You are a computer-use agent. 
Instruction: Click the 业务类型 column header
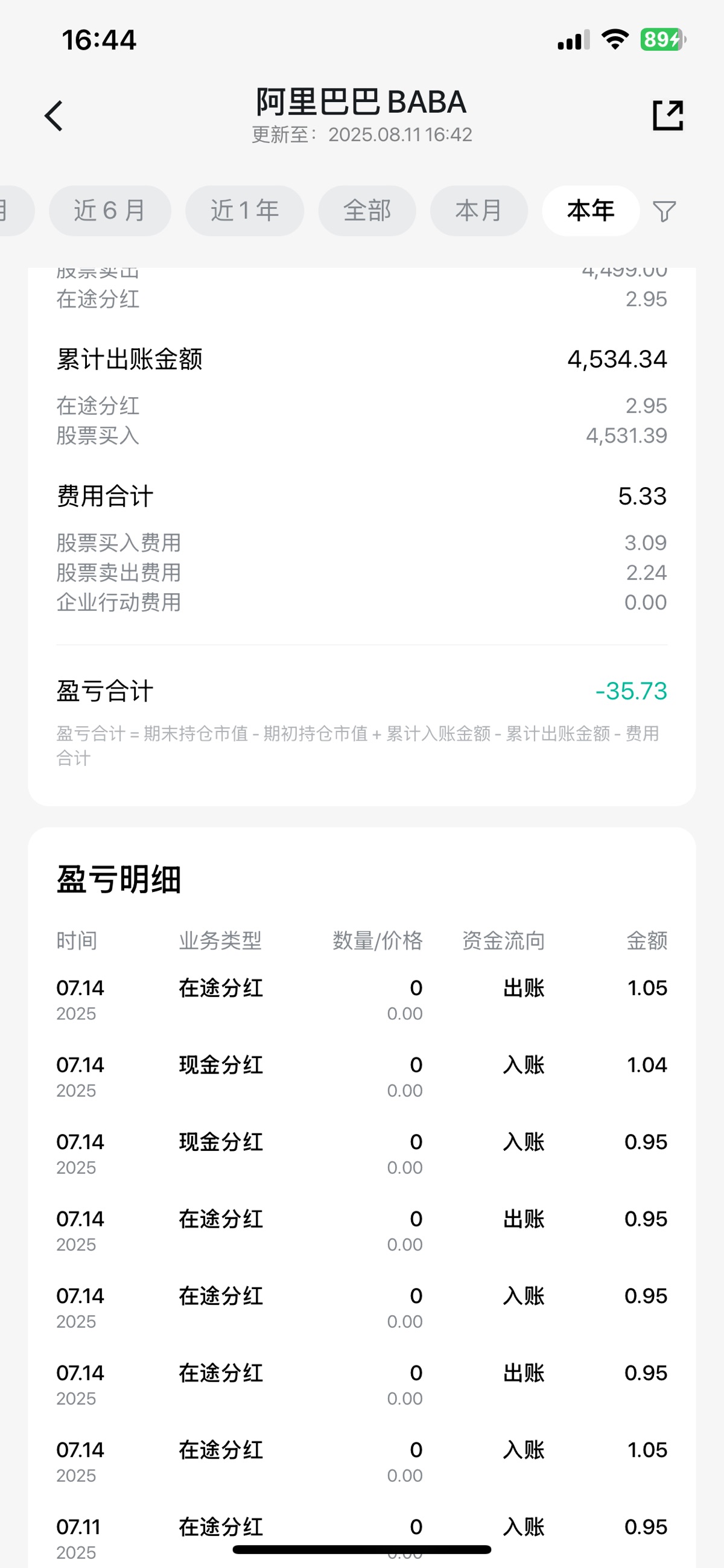221,940
